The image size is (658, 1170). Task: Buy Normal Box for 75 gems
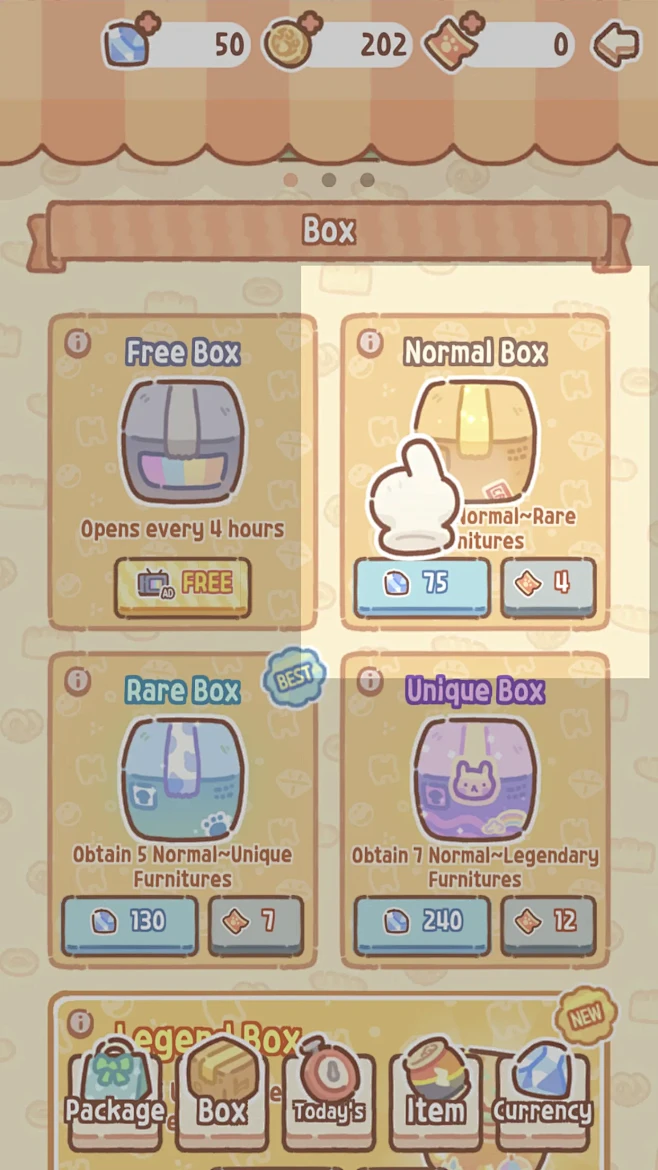pyautogui.click(x=422, y=584)
